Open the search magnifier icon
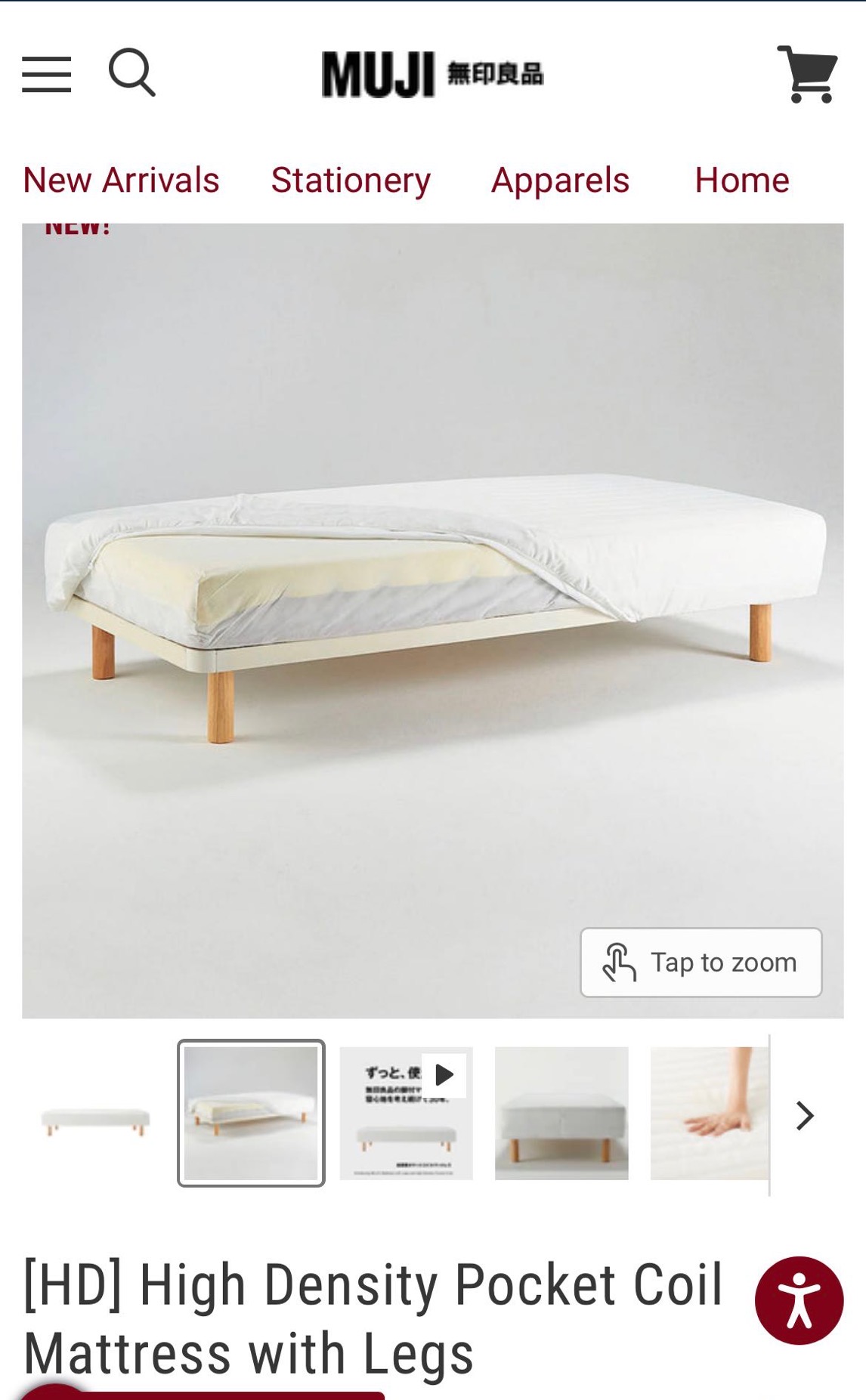The height and width of the screenshot is (1400, 866). [x=132, y=73]
